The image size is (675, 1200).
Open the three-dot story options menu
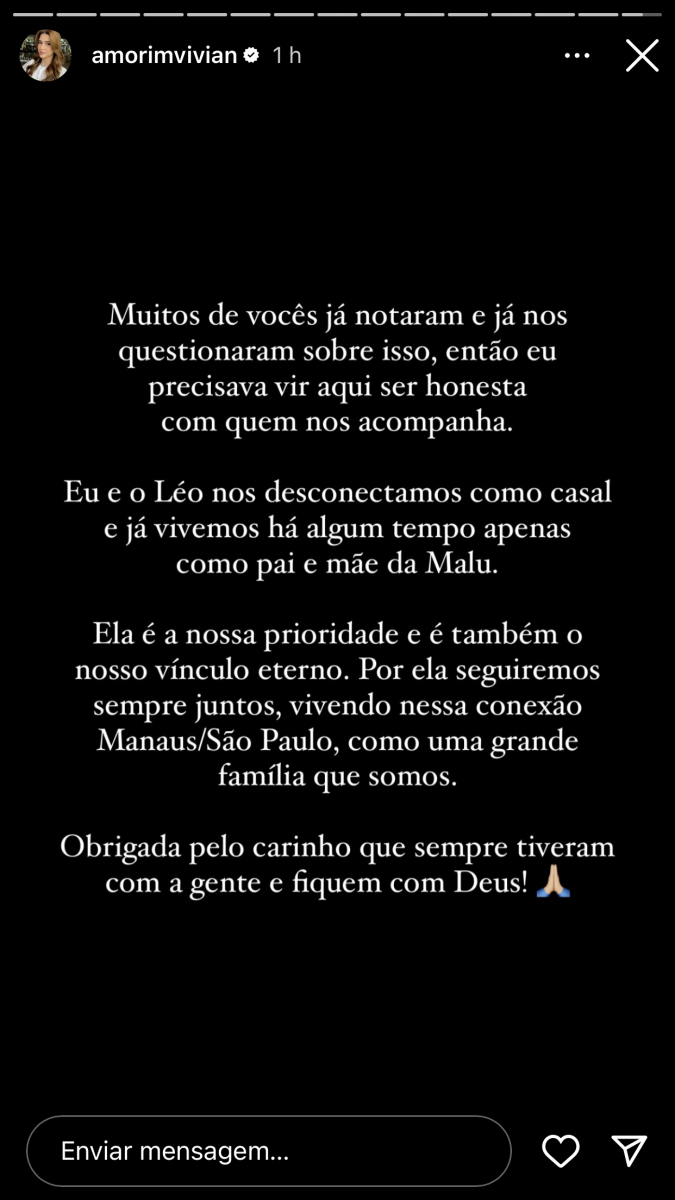(x=577, y=56)
